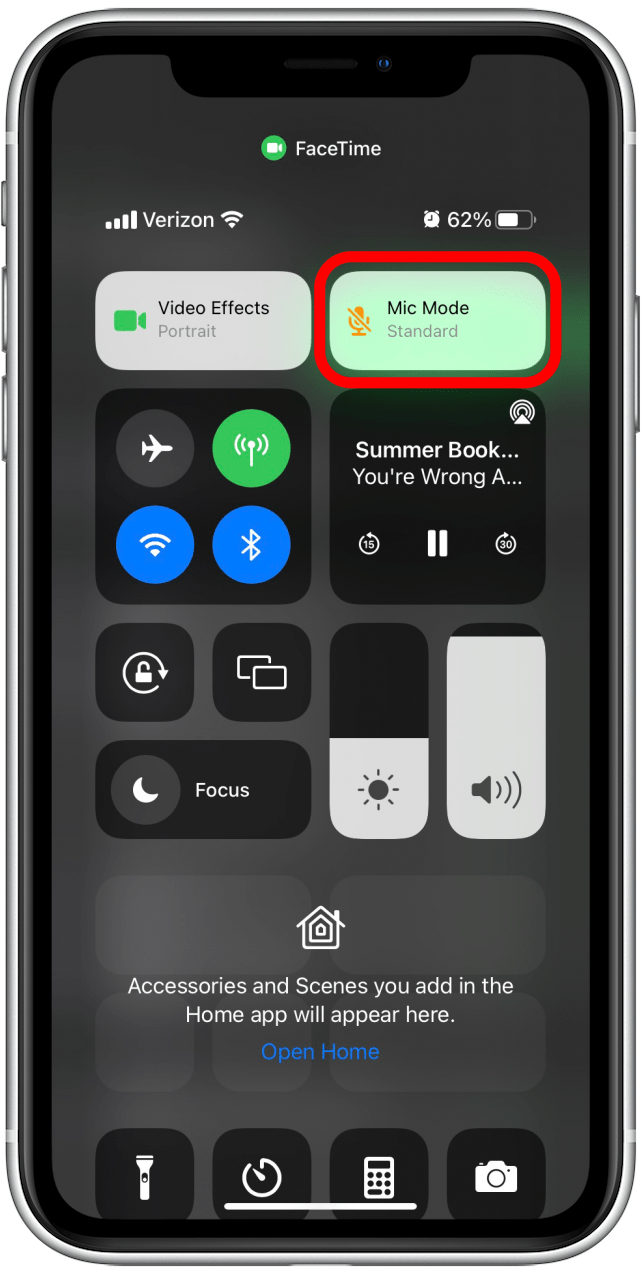Turn off Bluetooth
Viewport: 642px width, 1274px height.
251,545
